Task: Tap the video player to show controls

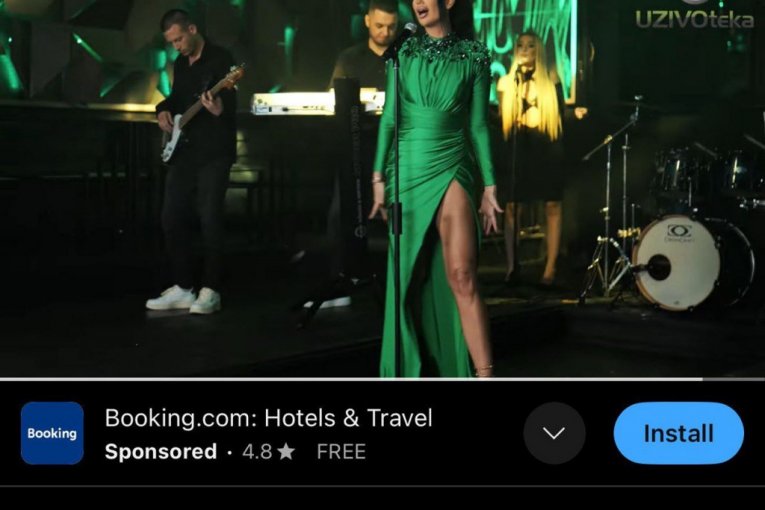Action: click(x=382, y=190)
